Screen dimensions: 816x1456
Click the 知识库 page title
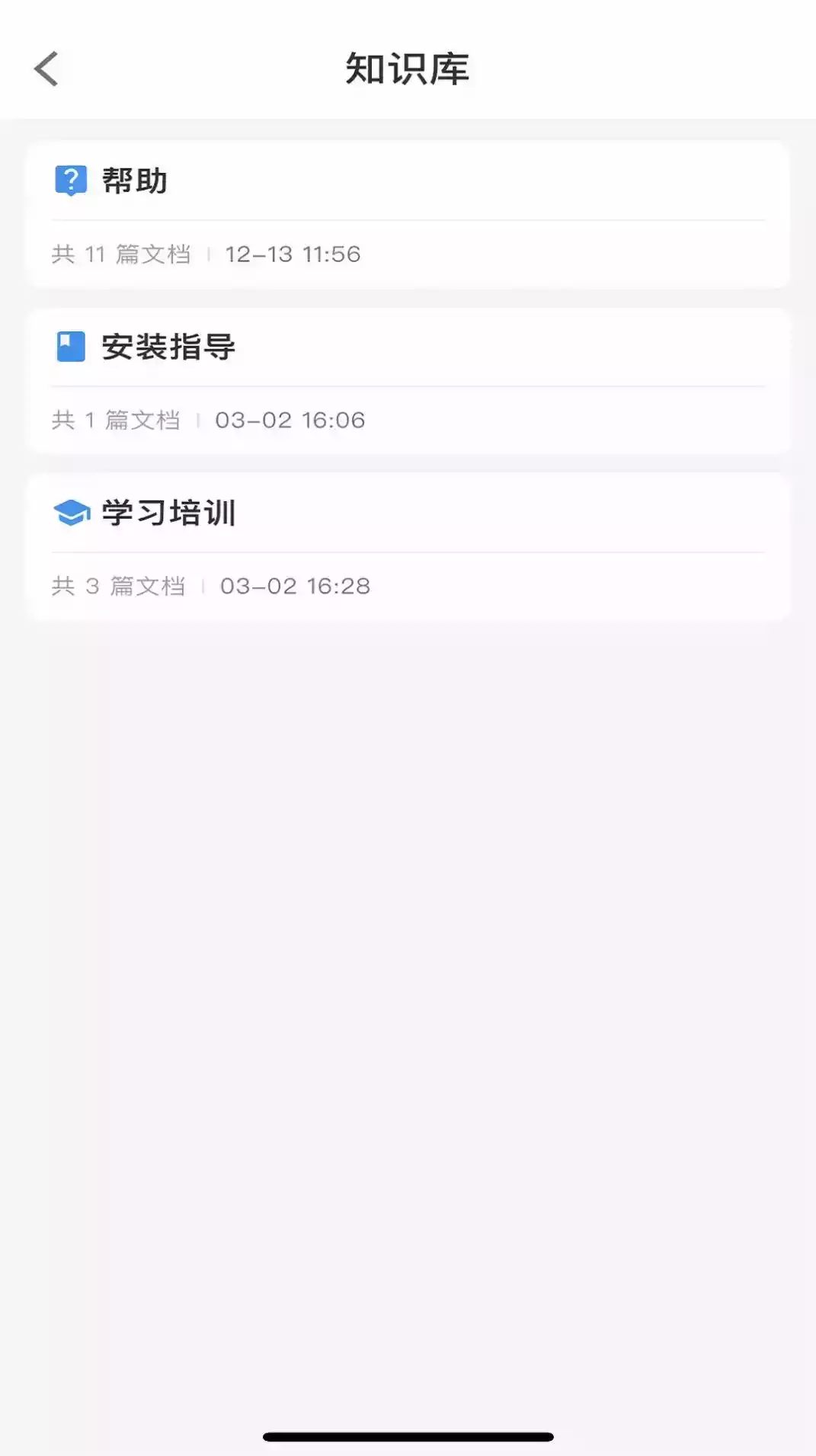(408, 67)
